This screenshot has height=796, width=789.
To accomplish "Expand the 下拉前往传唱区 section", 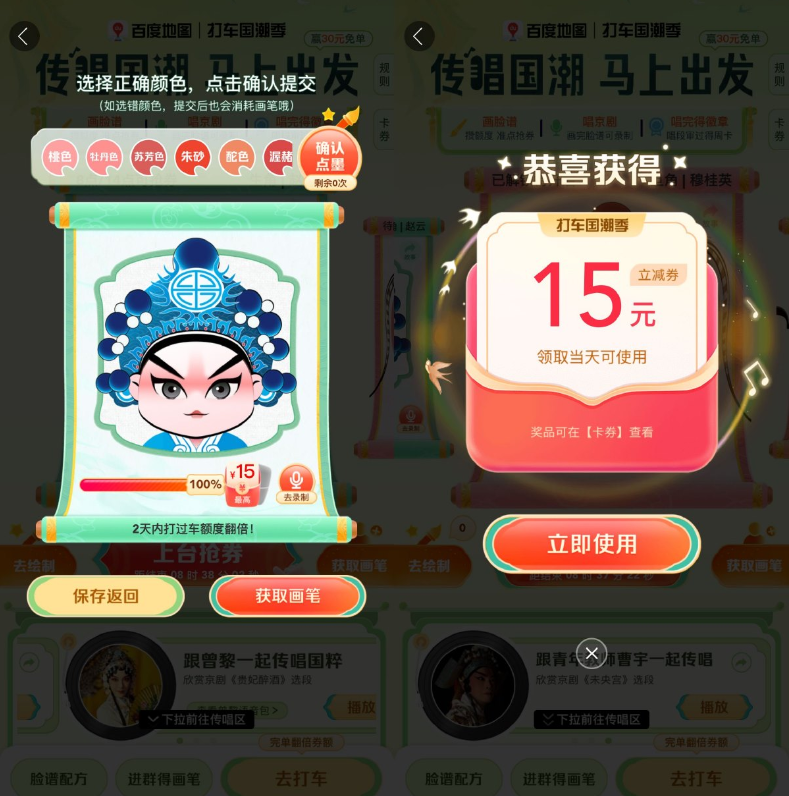I will coord(197,719).
